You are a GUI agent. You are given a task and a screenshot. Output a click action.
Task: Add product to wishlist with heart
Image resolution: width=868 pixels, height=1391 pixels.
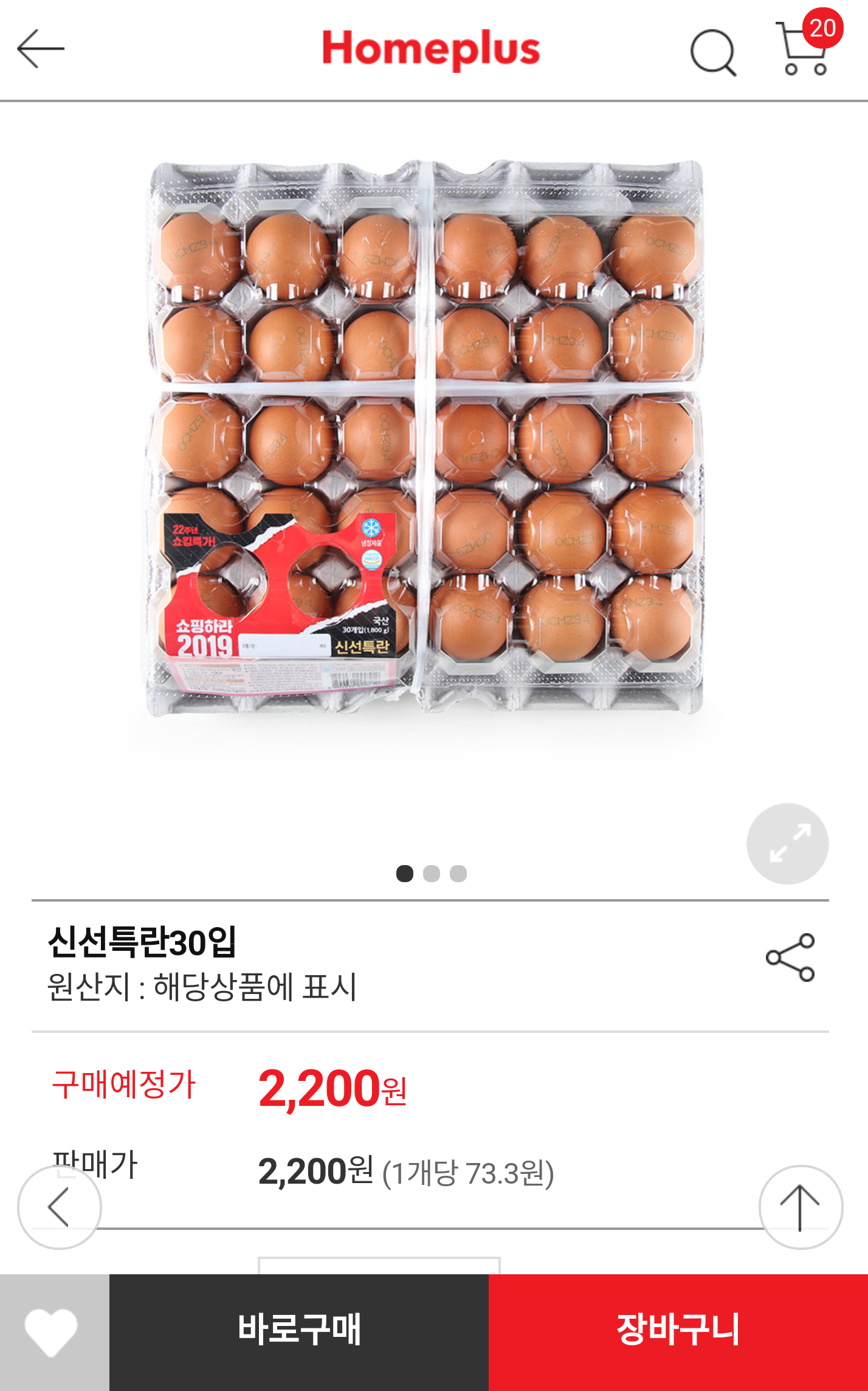(52, 1331)
